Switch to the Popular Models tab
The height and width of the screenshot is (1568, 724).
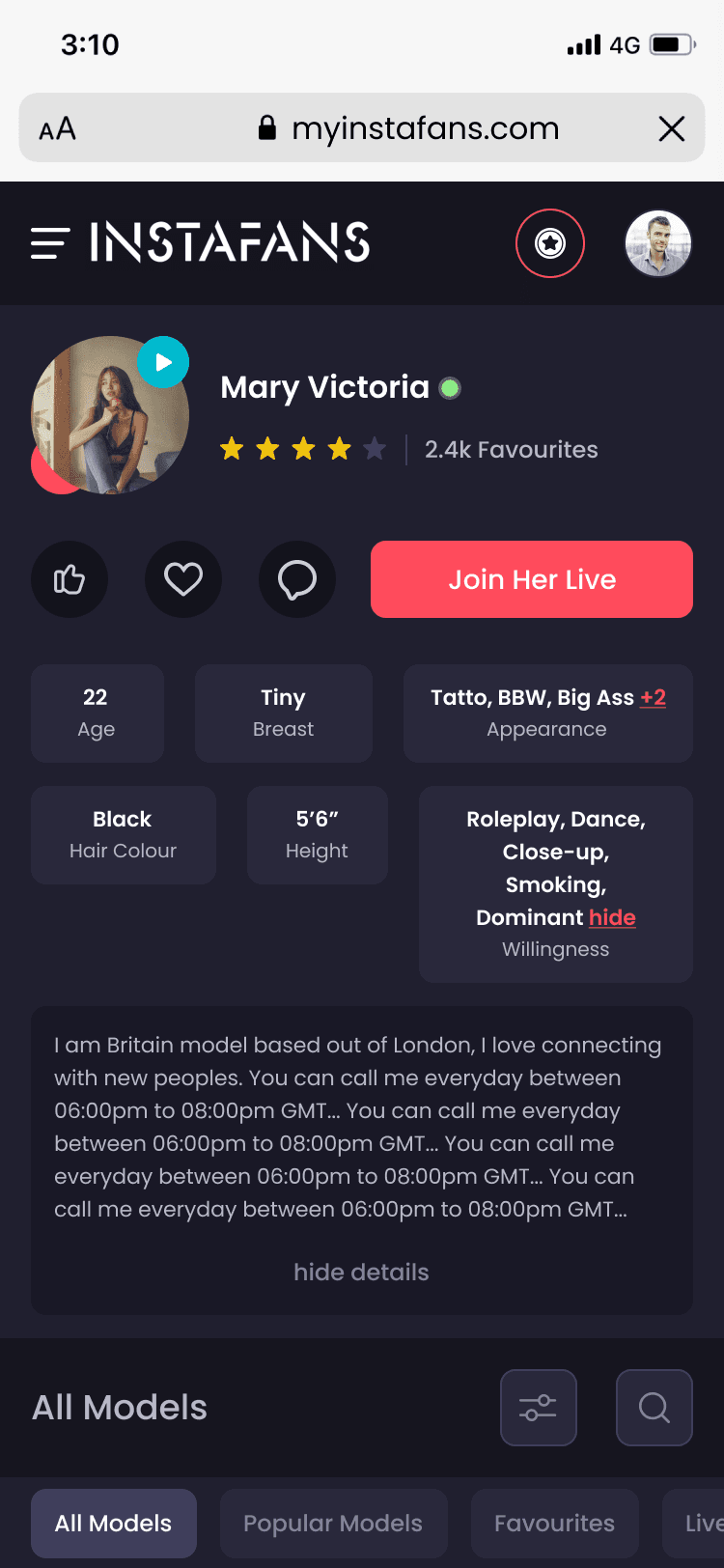pos(333,1523)
